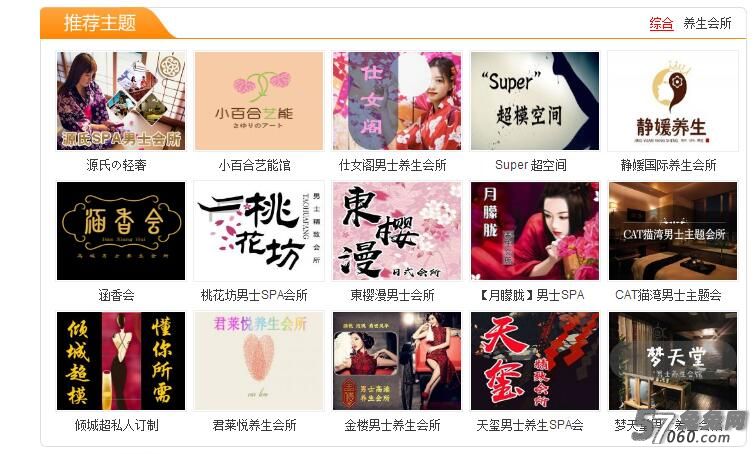This screenshot has height=454, width=755.
Task: Open the 涵香会 tile
Action: coord(121,231)
